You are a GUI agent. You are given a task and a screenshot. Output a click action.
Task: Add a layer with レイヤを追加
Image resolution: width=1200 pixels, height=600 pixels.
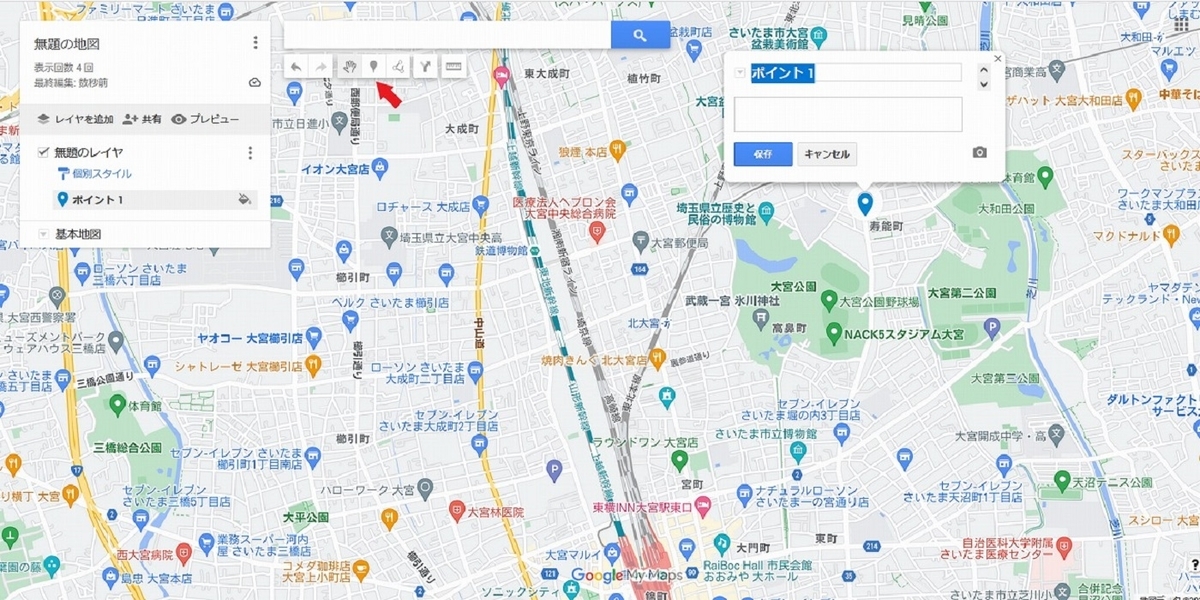point(75,119)
